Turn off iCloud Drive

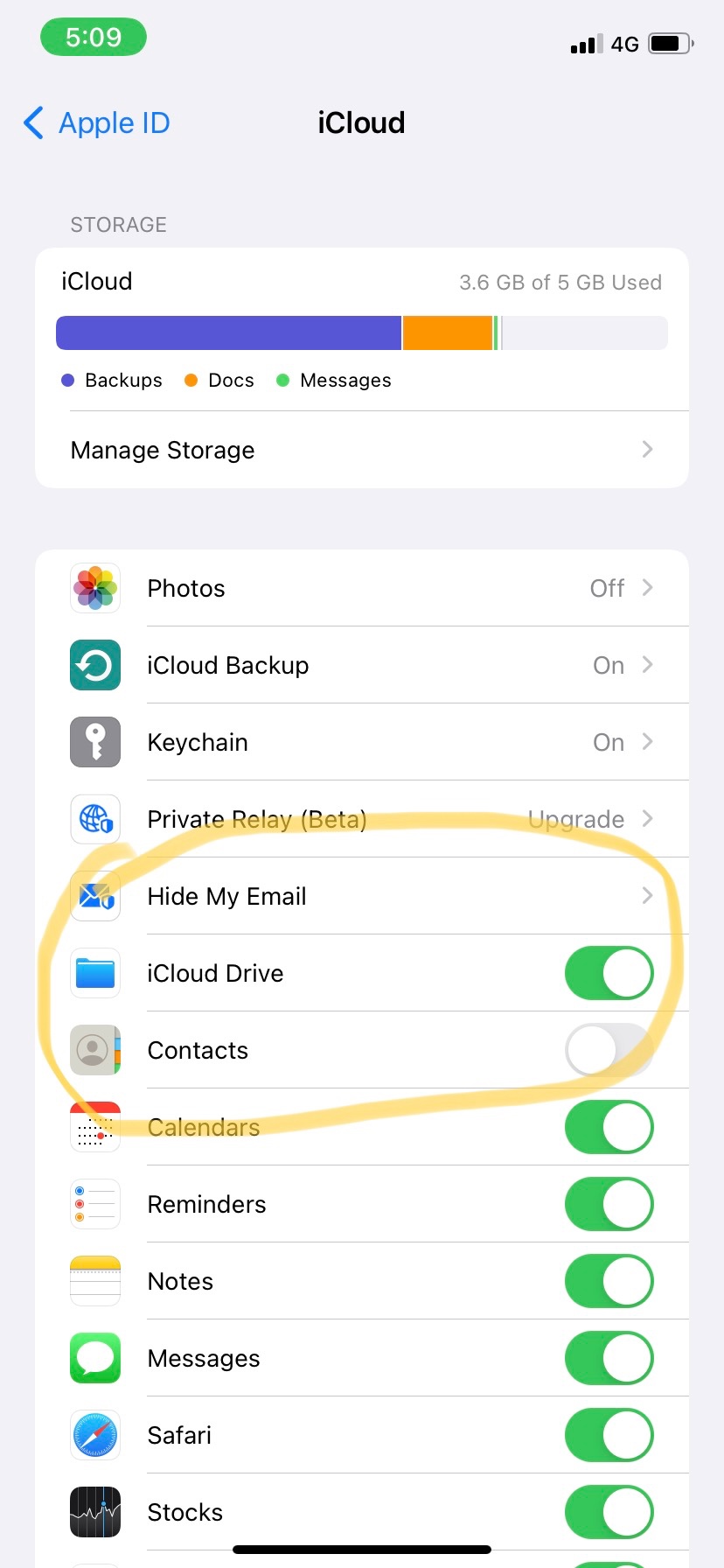point(609,973)
